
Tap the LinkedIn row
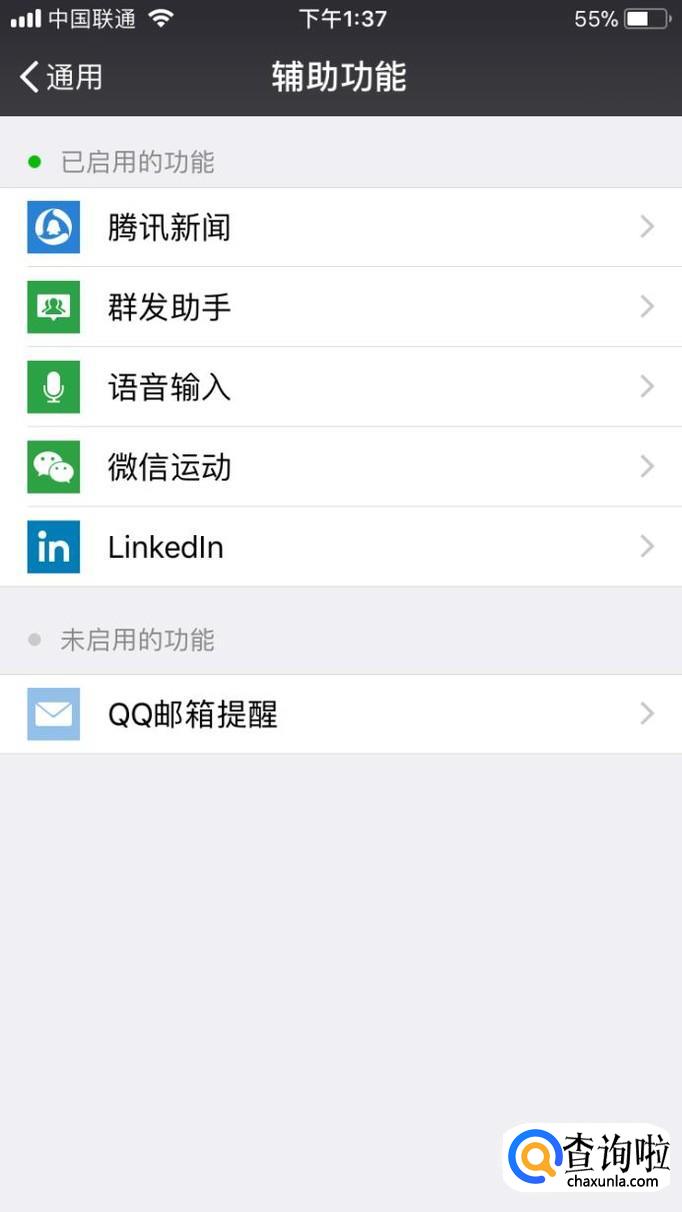click(340, 547)
